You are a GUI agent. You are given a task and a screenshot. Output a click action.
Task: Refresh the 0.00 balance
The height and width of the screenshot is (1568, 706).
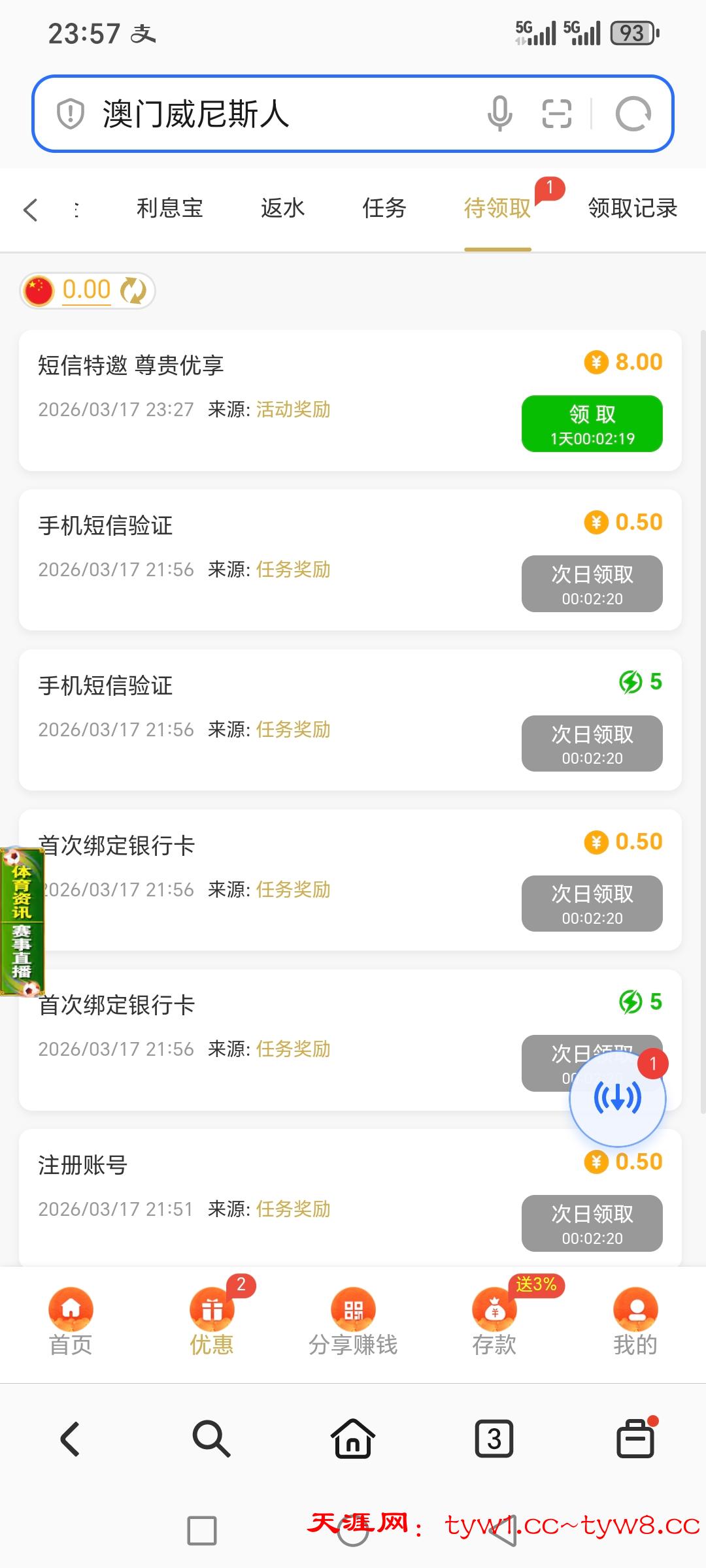pyautogui.click(x=134, y=290)
